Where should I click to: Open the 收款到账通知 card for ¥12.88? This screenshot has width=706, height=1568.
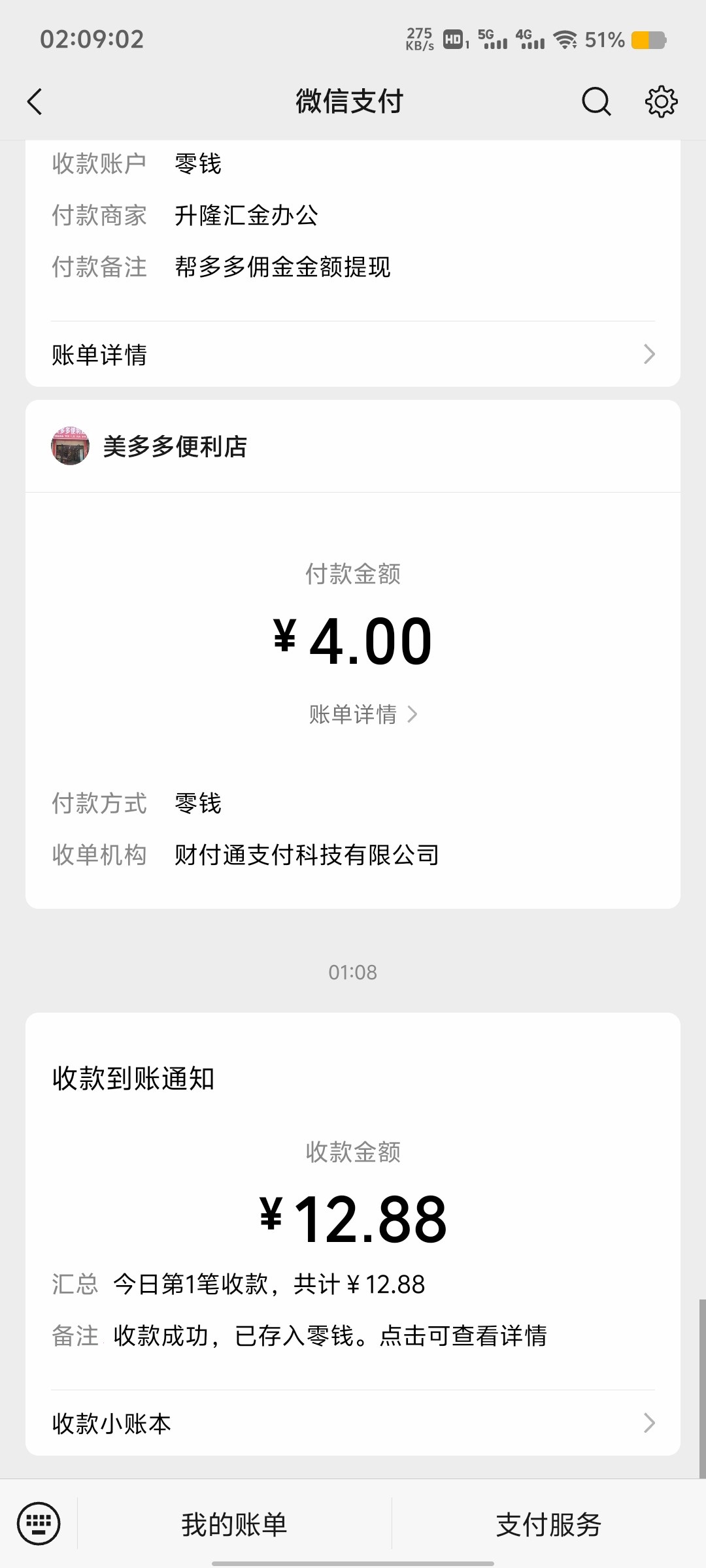coord(353,1218)
